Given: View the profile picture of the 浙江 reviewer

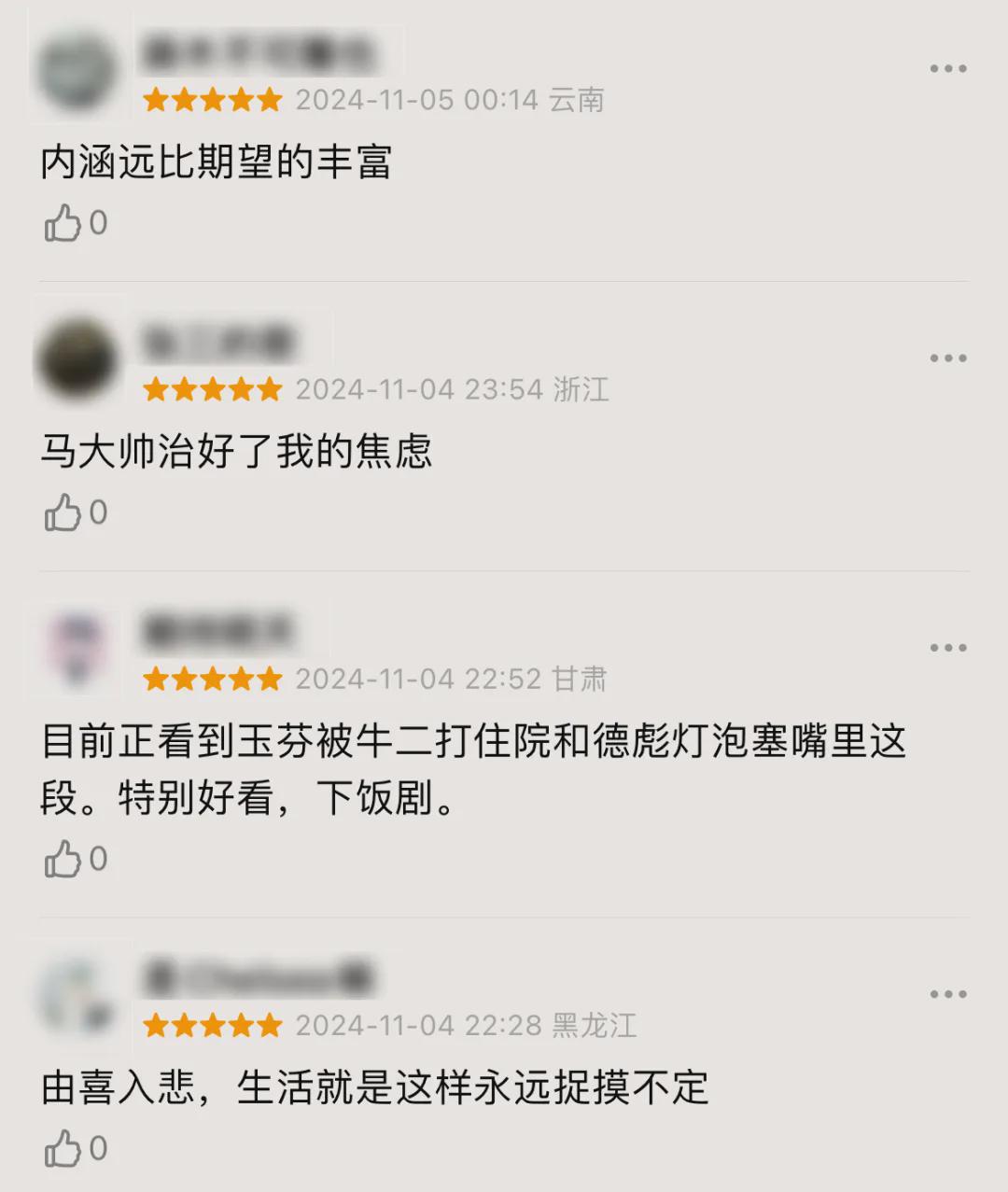Looking at the screenshot, I should [x=78, y=361].
